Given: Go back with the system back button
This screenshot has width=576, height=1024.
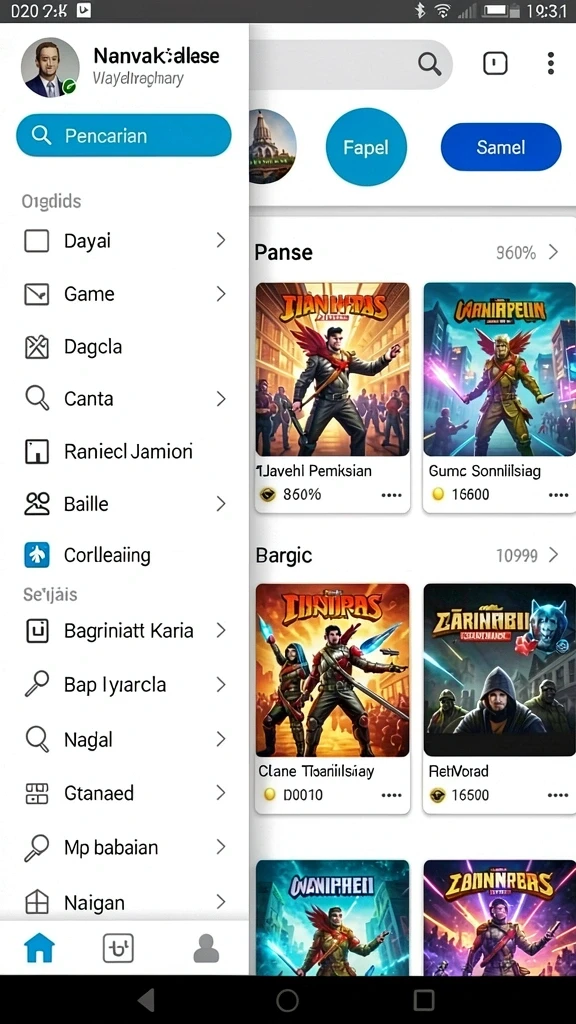Looking at the screenshot, I should (x=146, y=1000).
